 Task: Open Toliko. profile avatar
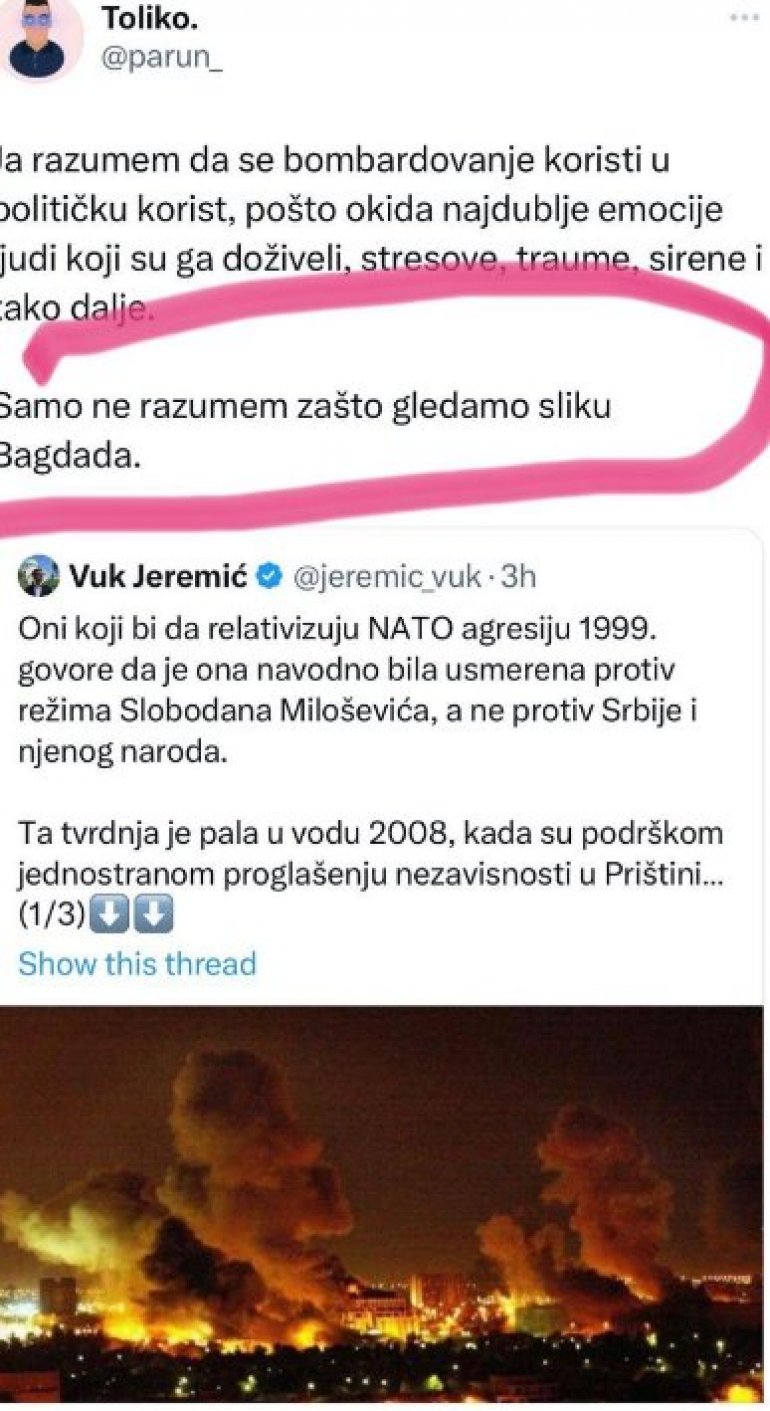coord(40,38)
